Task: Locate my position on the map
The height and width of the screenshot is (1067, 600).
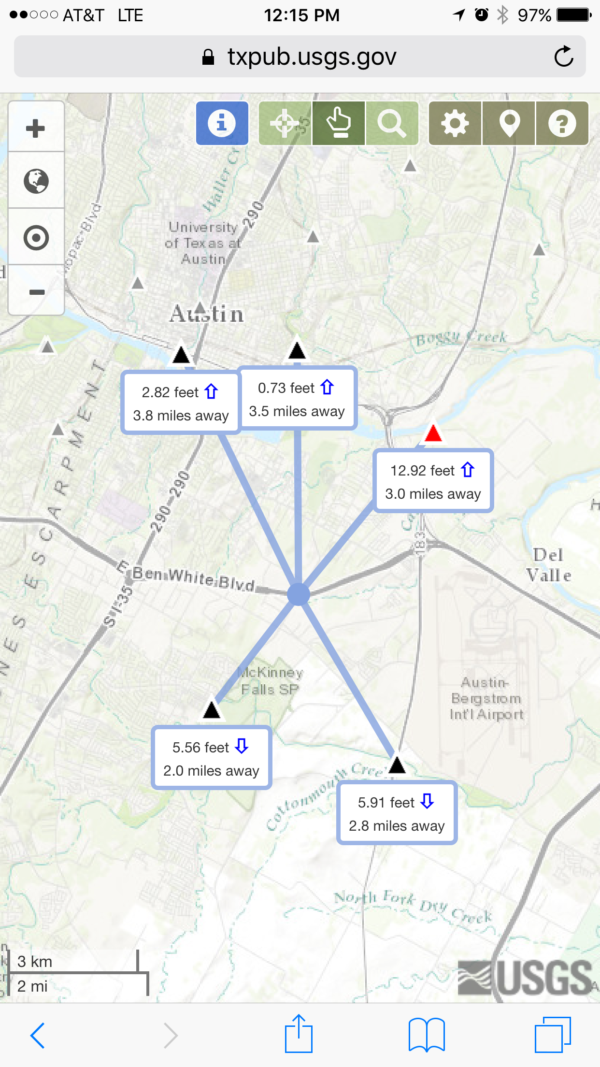Action: click(x=36, y=238)
